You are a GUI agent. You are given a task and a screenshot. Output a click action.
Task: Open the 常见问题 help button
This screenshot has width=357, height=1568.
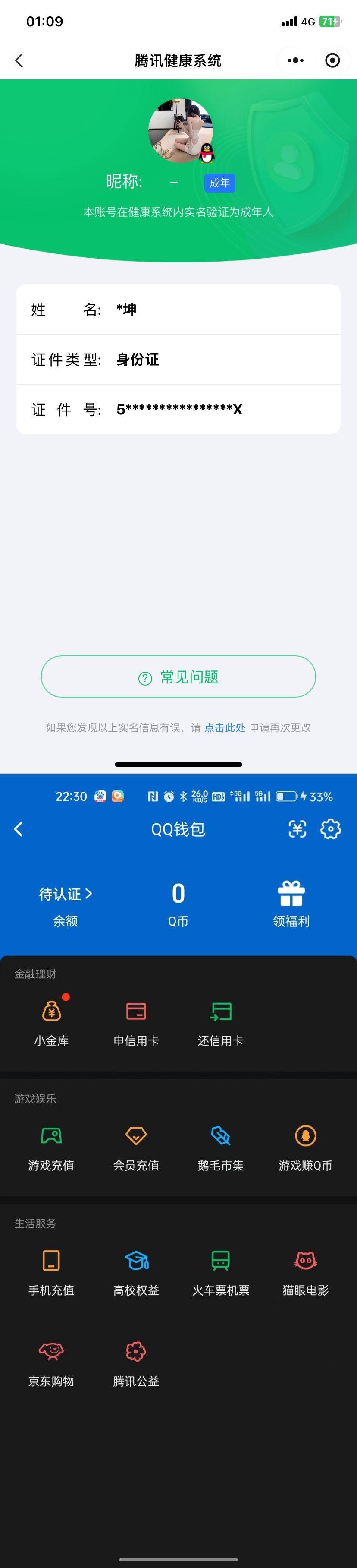click(x=178, y=676)
